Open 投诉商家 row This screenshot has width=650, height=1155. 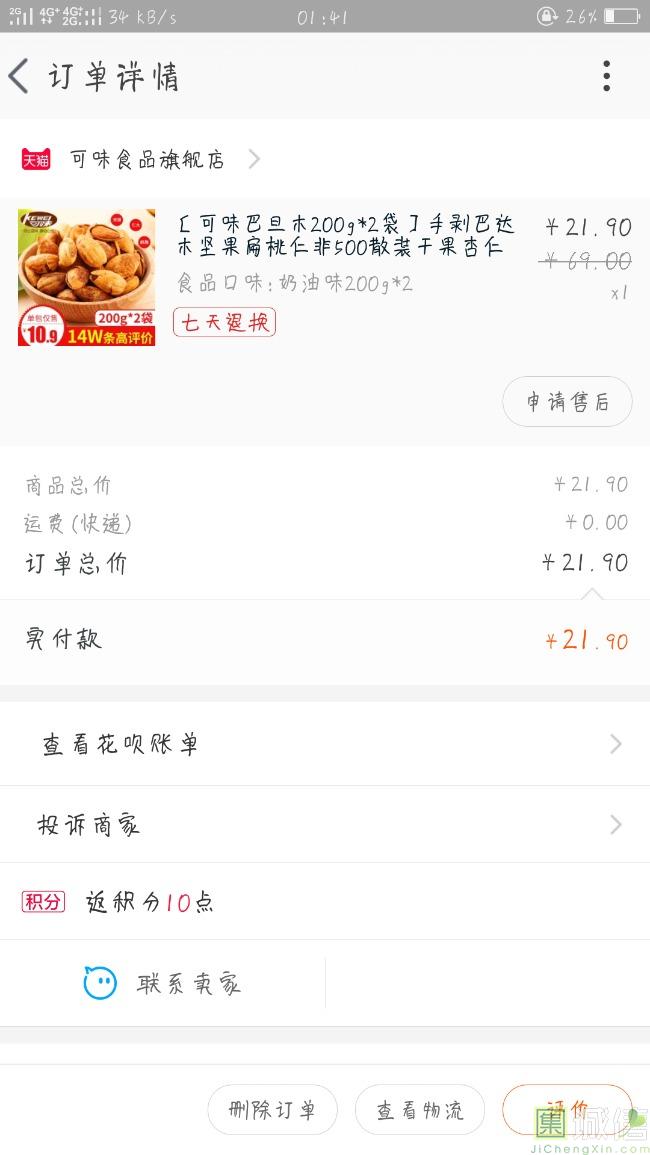(324, 825)
